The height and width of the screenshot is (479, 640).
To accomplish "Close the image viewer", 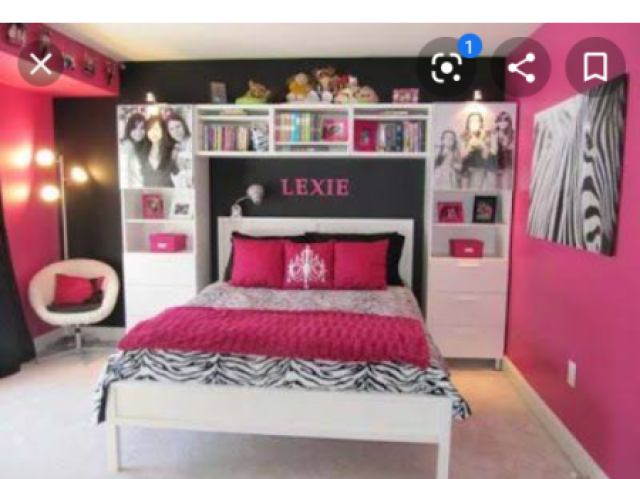I will 40,65.
